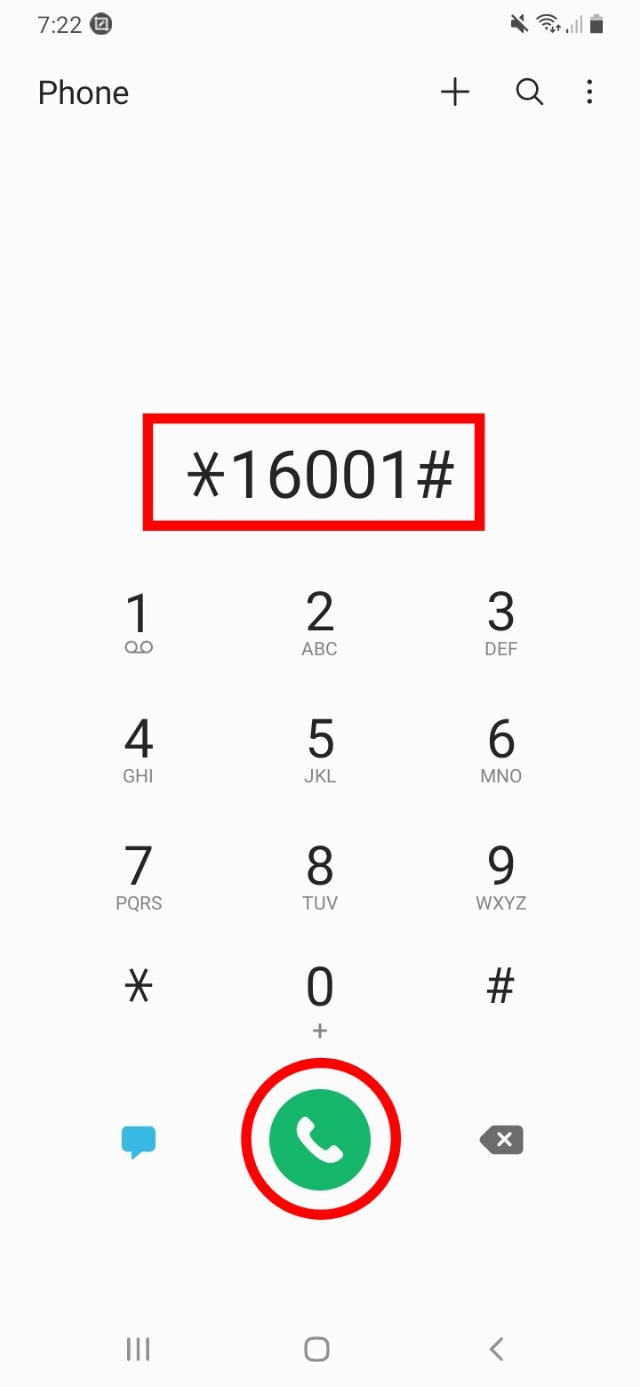Tap the 2 ABC key
The width and height of the screenshot is (640, 1387).
click(x=319, y=622)
